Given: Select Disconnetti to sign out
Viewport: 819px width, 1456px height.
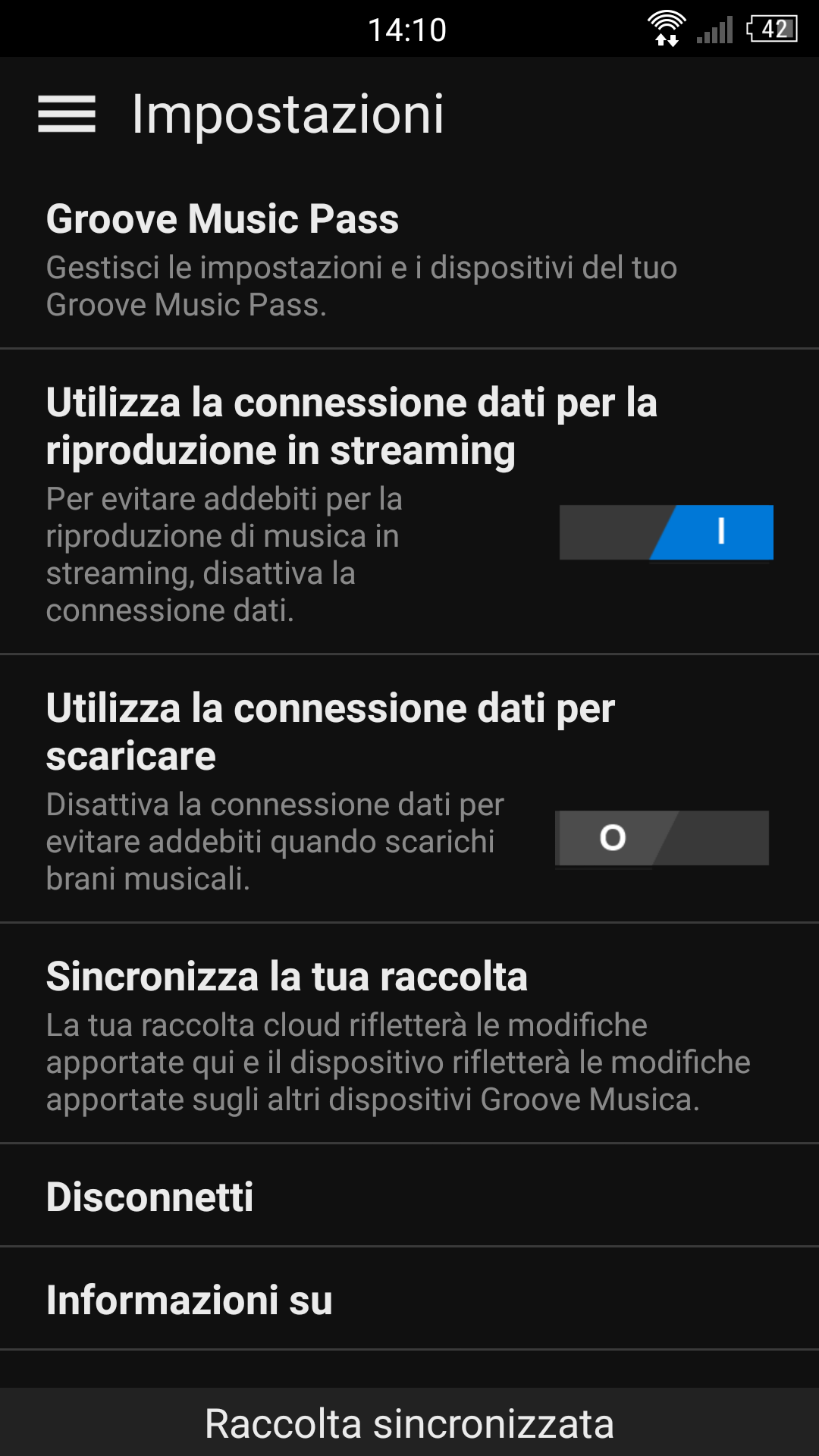Looking at the screenshot, I should click(409, 1196).
